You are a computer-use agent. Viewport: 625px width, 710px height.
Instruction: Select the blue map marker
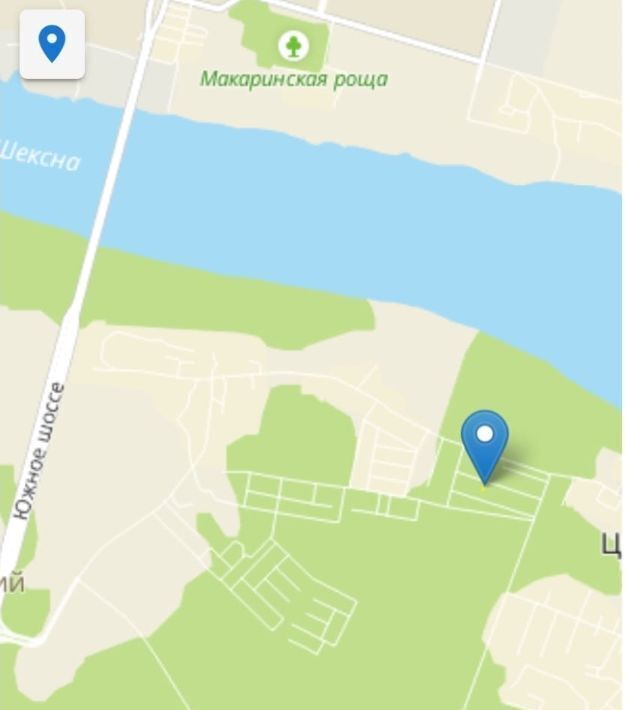coord(485,442)
